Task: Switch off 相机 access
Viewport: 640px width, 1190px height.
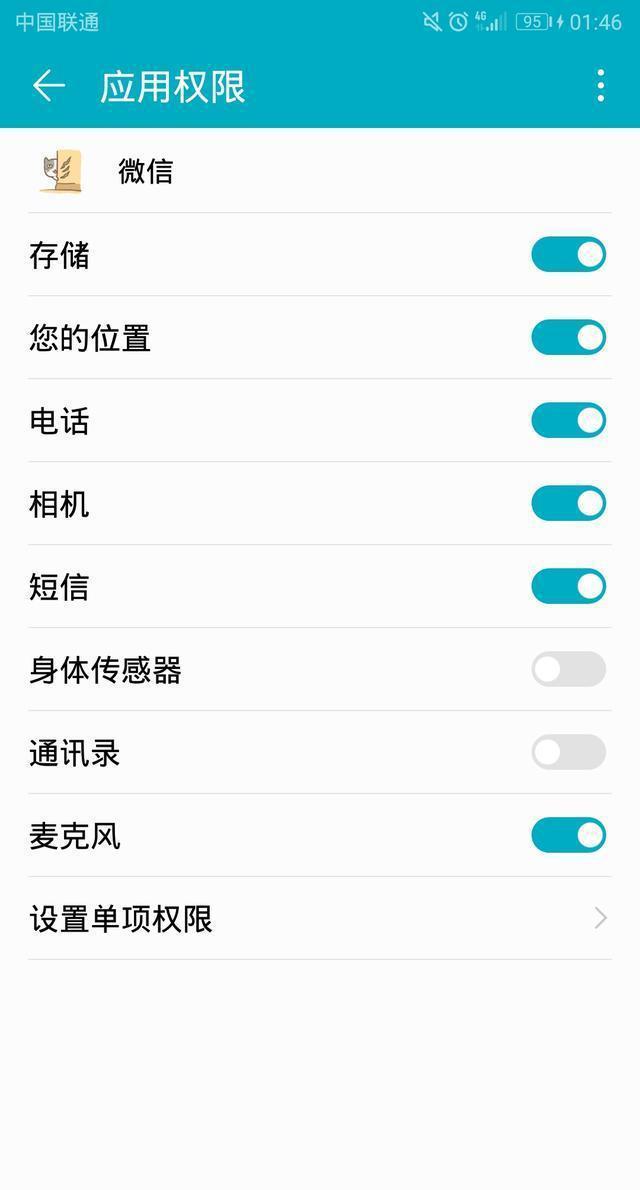Action: click(569, 502)
